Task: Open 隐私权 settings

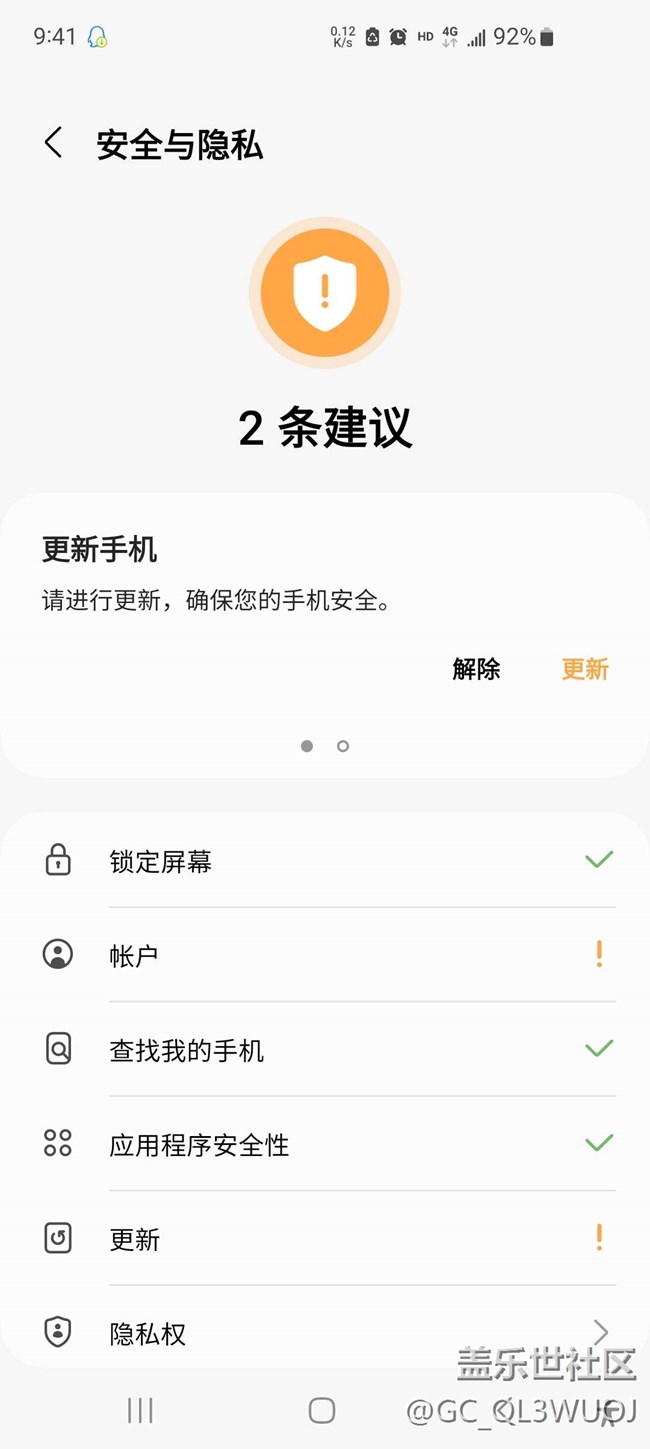Action: [x=325, y=1332]
